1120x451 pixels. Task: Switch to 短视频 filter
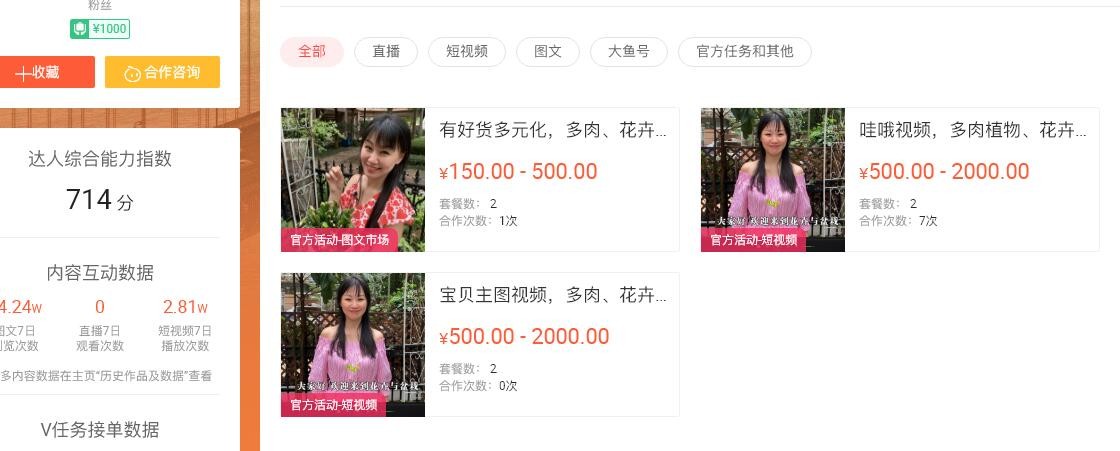tap(467, 52)
